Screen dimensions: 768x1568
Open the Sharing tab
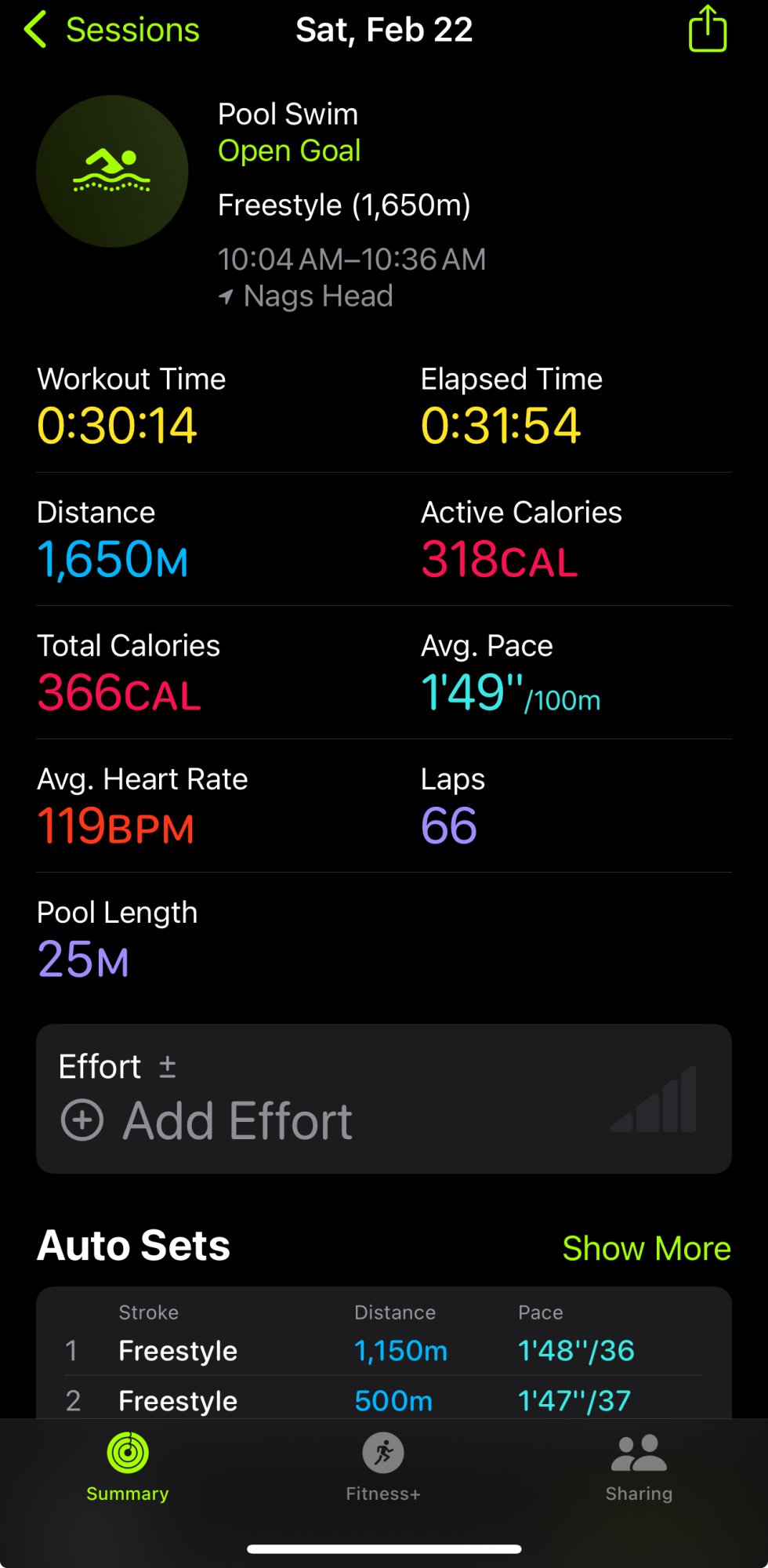click(639, 1466)
